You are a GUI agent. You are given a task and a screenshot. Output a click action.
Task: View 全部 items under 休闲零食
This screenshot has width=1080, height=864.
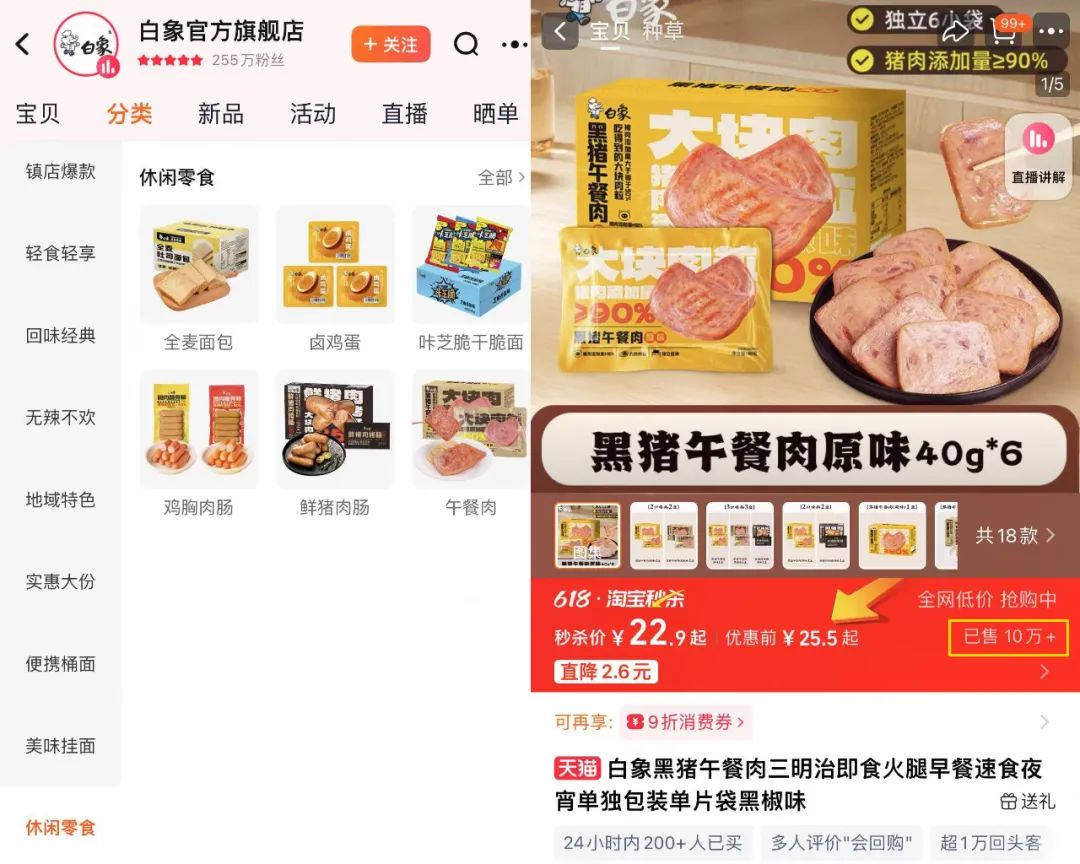point(501,178)
